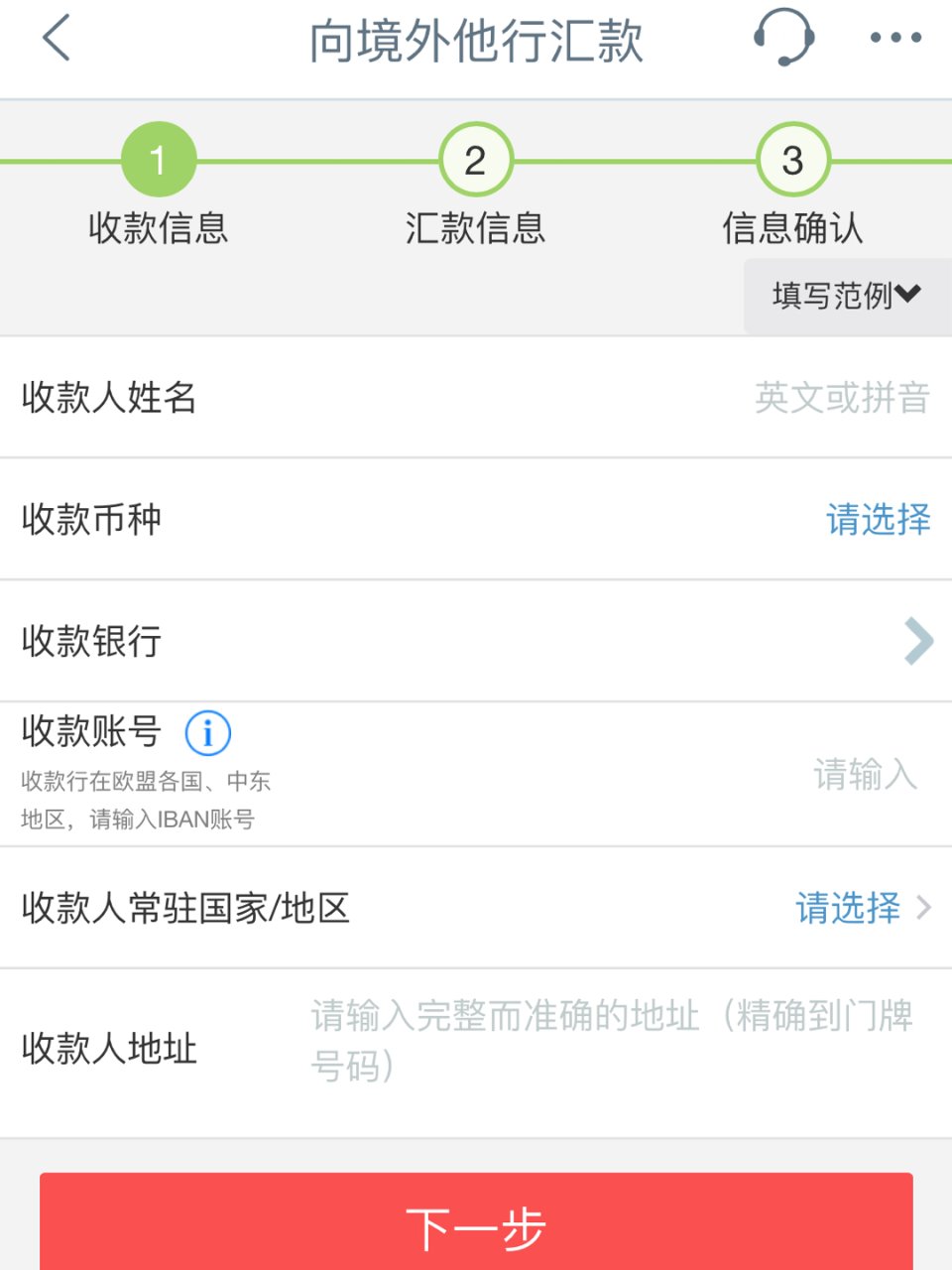
Task: Click step 1 收款信息 circle indicator
Action: click(157, 159)
